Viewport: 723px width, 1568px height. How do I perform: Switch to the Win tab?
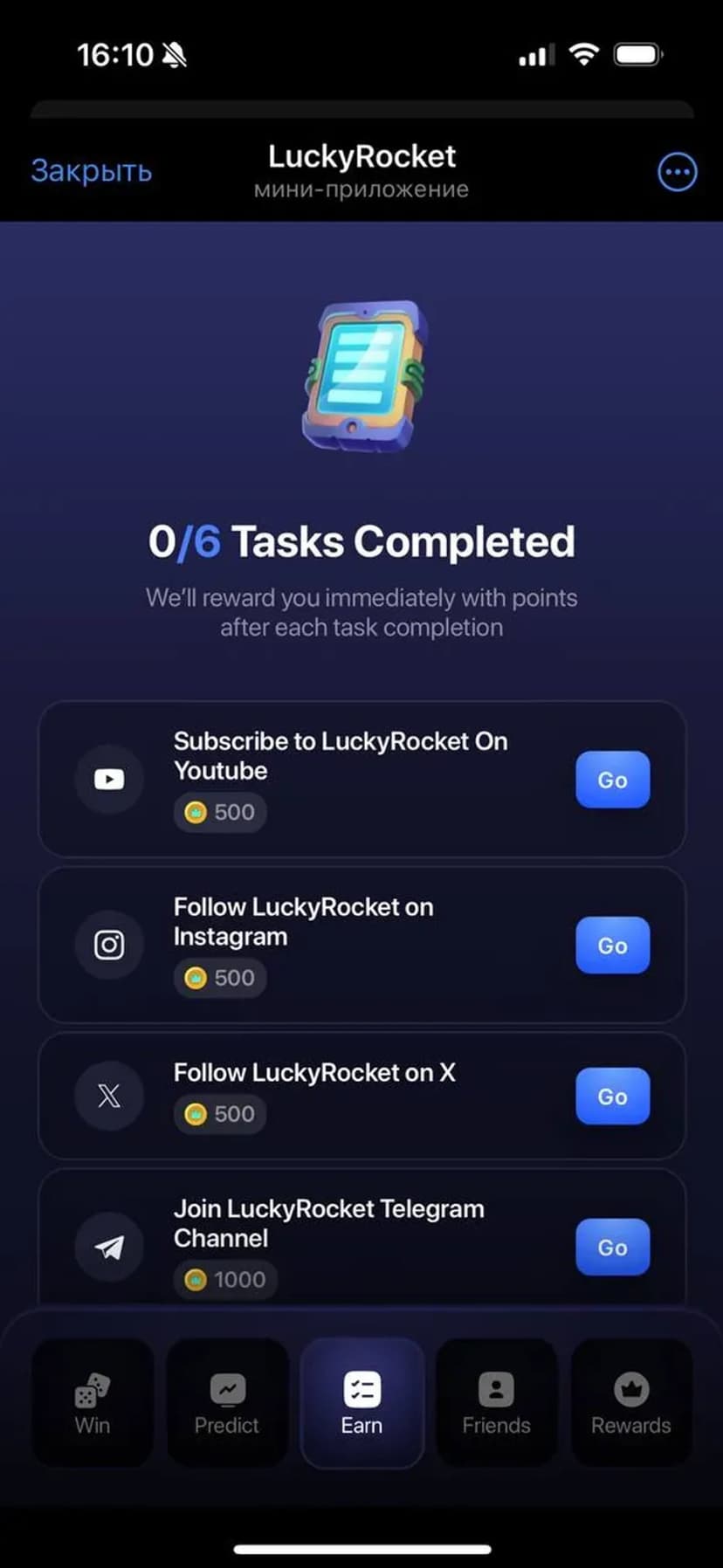click(93, 1403)
